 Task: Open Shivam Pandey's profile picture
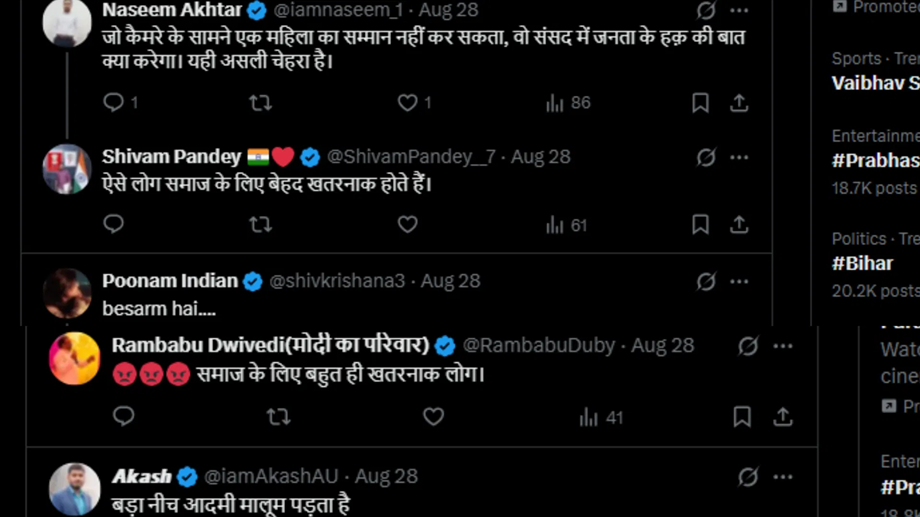tap(67, 168)
